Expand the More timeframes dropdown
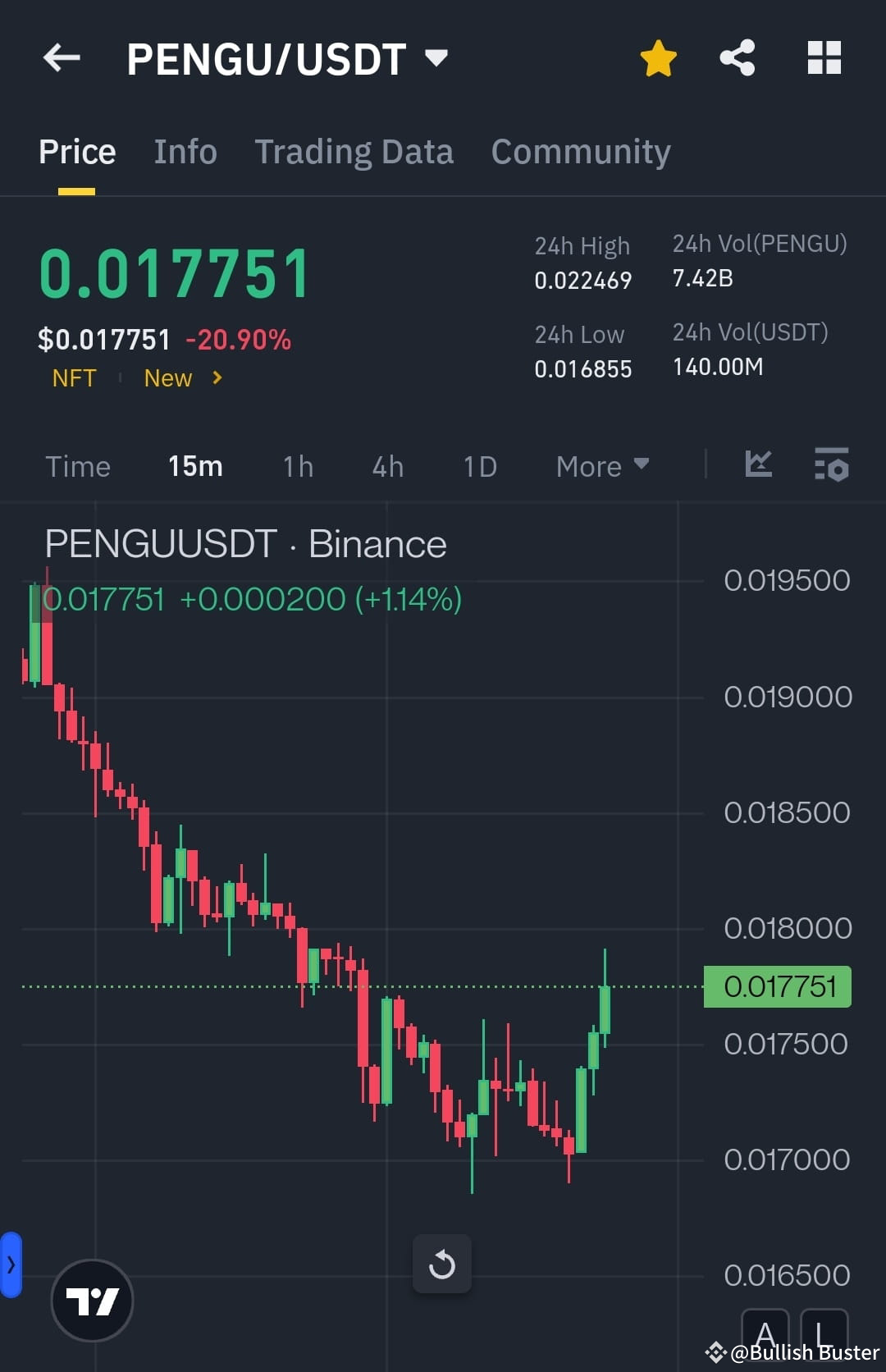Viewport: 886px width, 1372px height. pyautogui.click(x=601, y=465)
